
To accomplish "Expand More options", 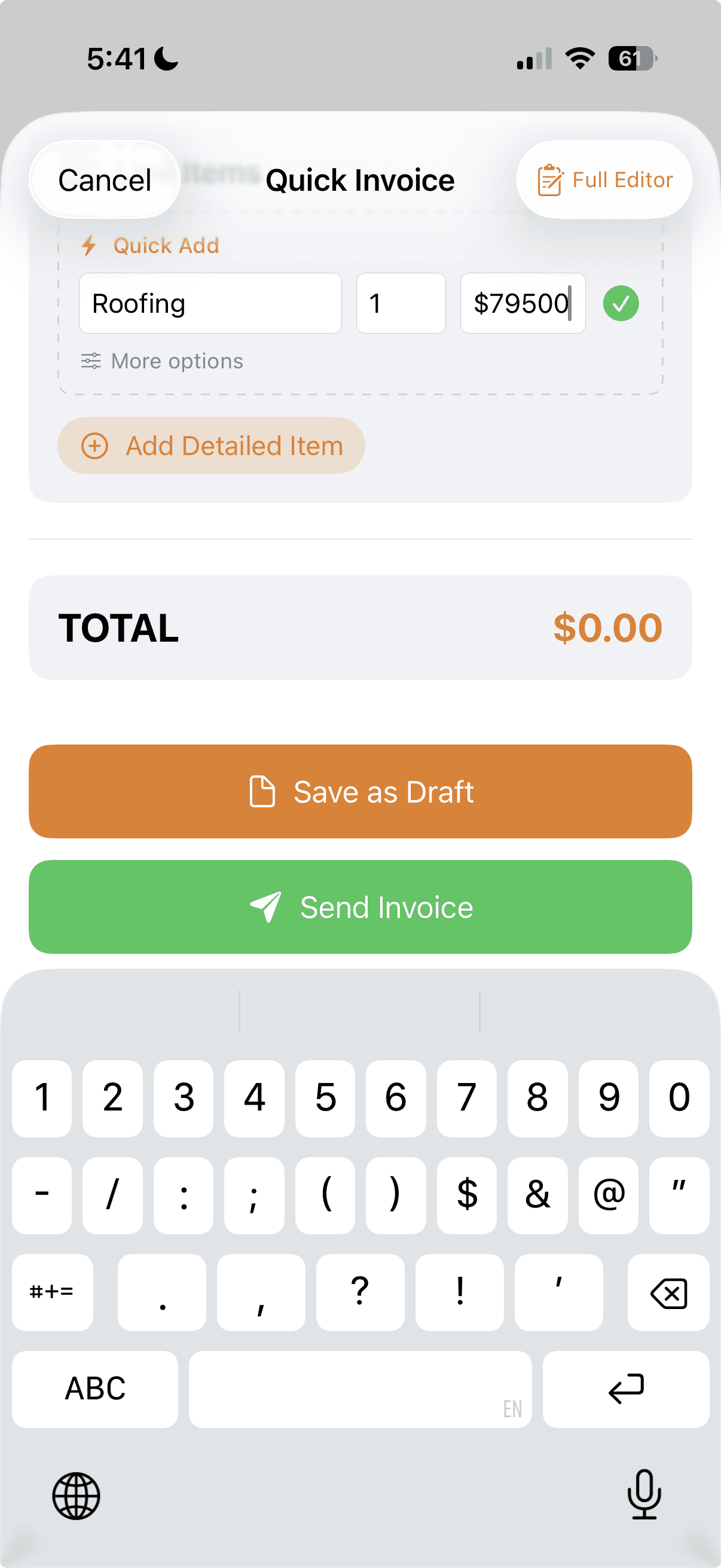I will [x=163, y=361].
